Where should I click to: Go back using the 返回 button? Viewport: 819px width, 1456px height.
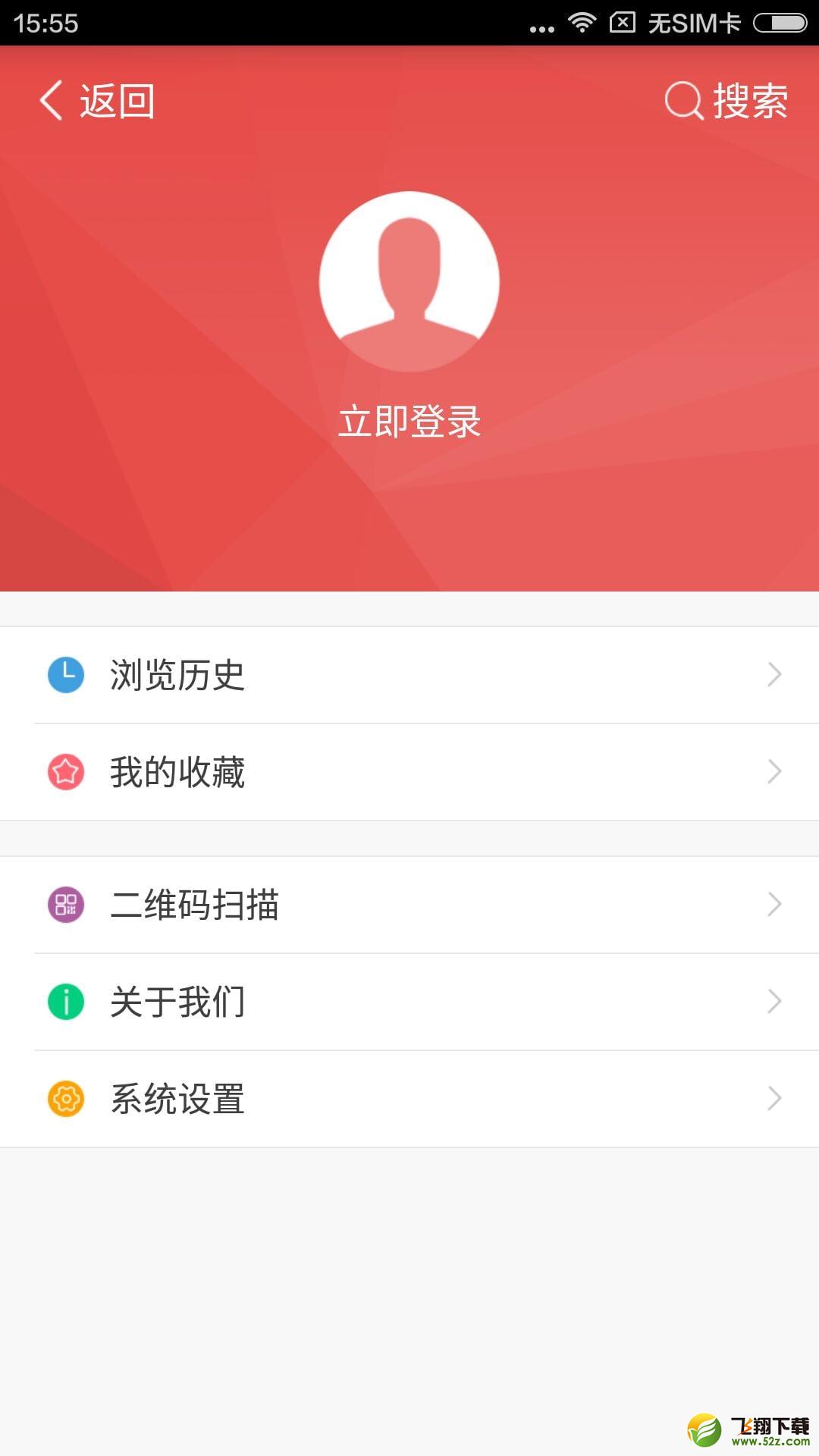97,101
